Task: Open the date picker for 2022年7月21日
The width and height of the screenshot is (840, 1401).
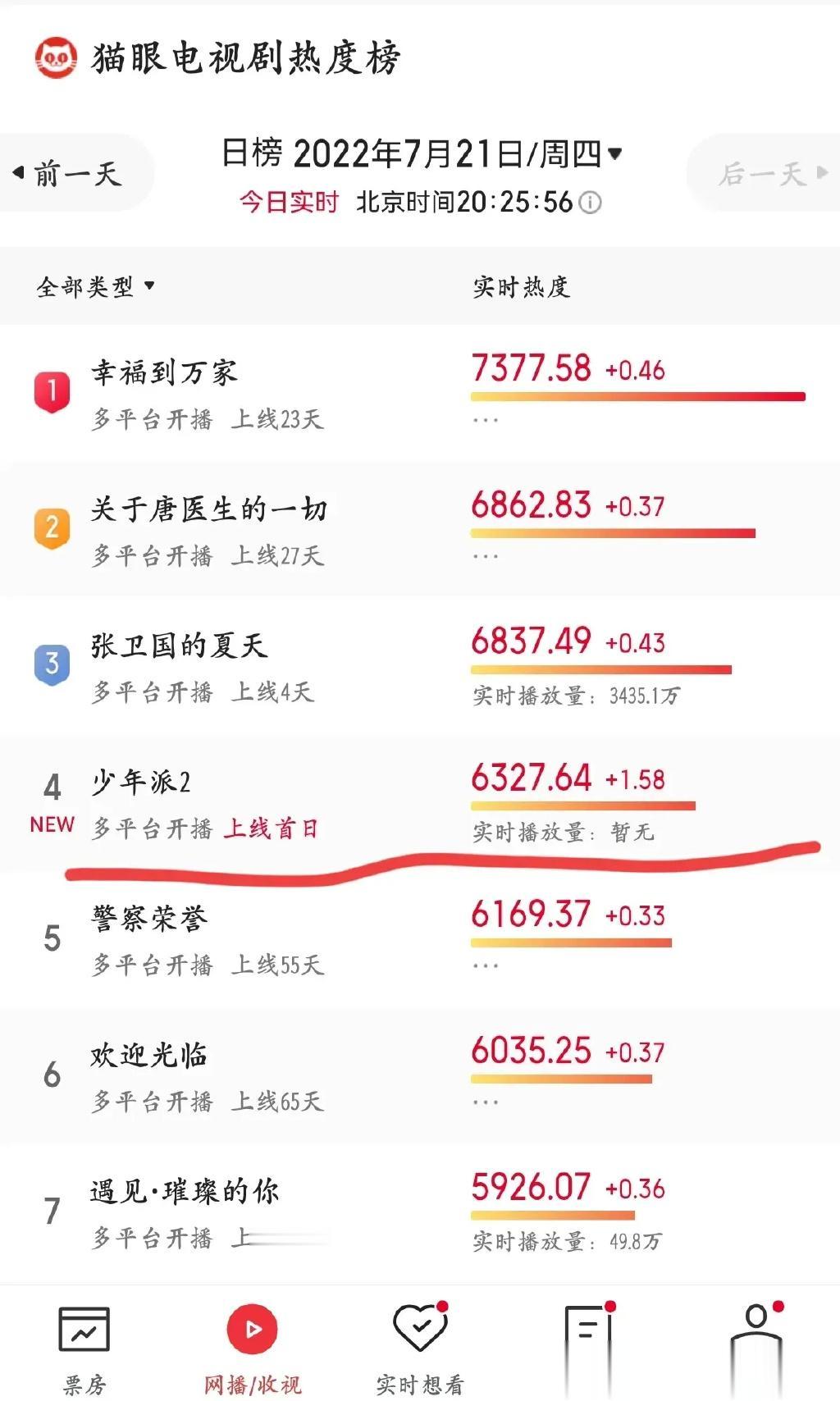Action: [422, 153]
